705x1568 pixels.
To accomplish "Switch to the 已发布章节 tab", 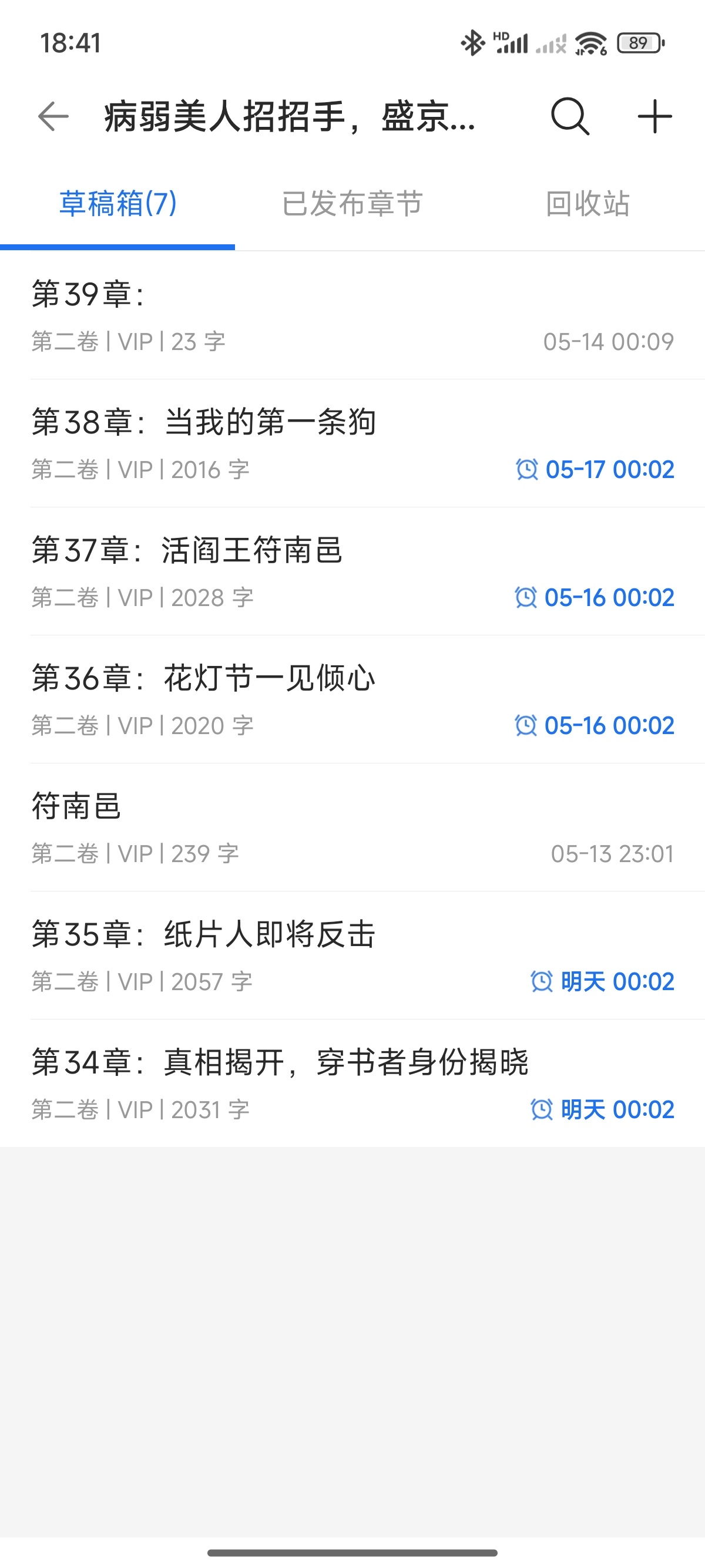I will (352, 203).
